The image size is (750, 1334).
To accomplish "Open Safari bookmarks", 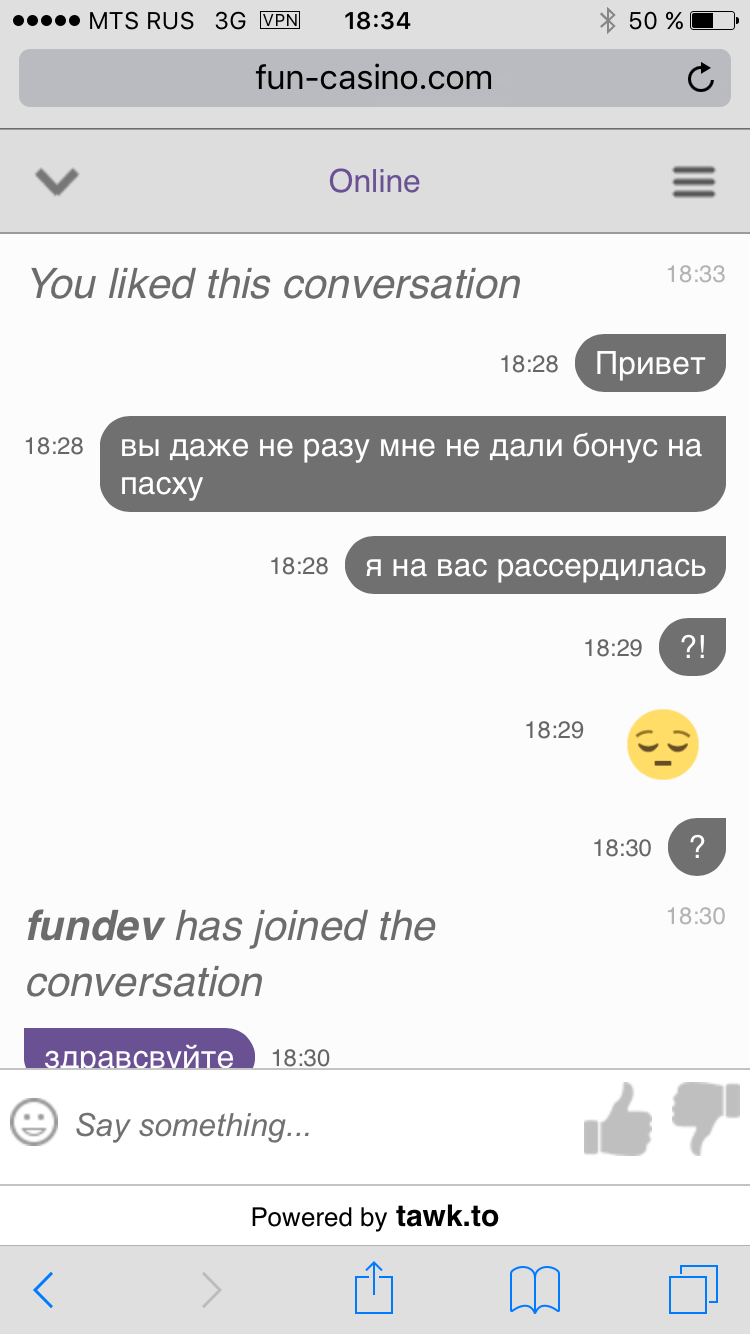I will pyautogui.click(x=534, y=1290).
